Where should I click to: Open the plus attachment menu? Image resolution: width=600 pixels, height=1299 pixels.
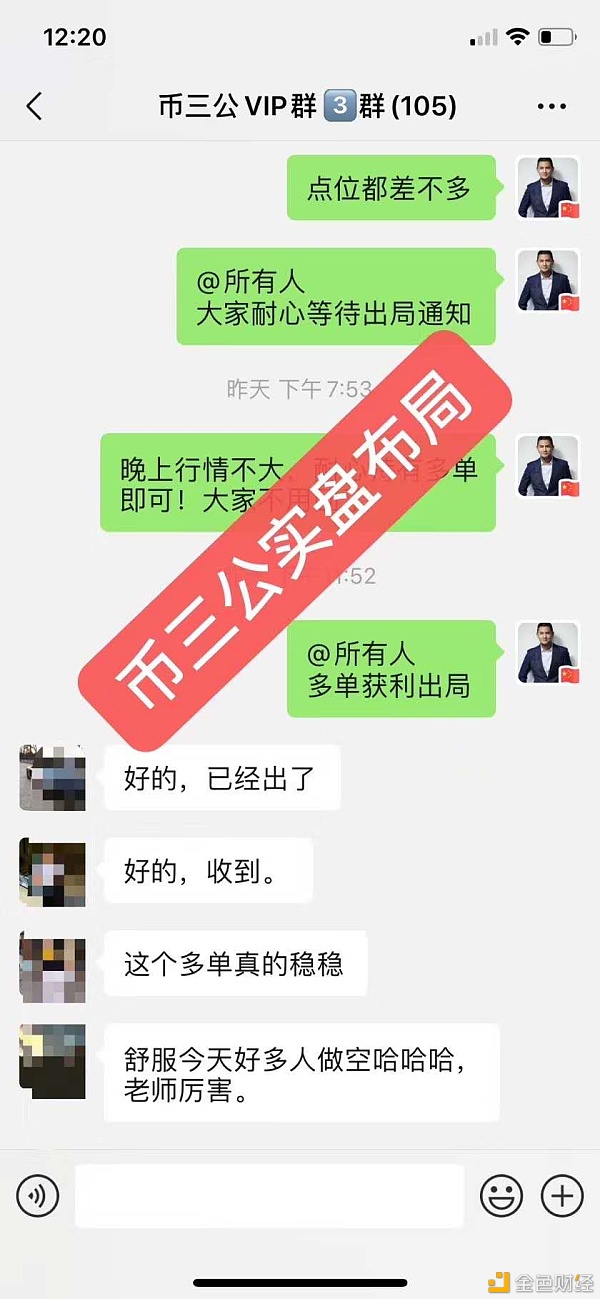coord(562,1194)
